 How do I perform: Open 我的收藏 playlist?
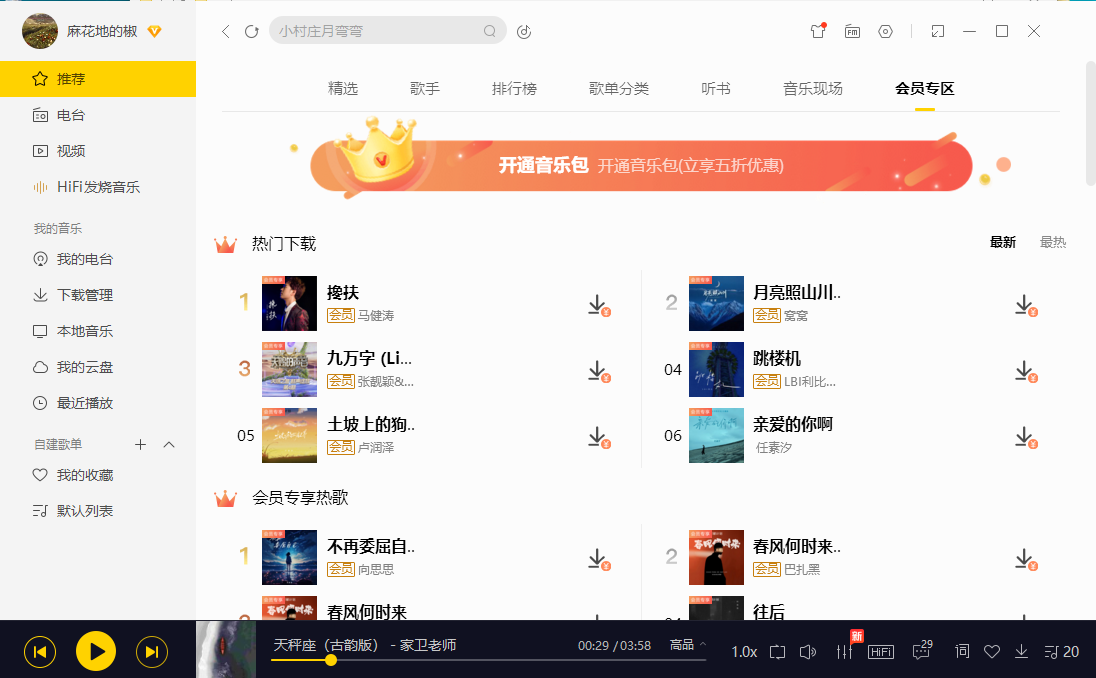click(84, 475)
